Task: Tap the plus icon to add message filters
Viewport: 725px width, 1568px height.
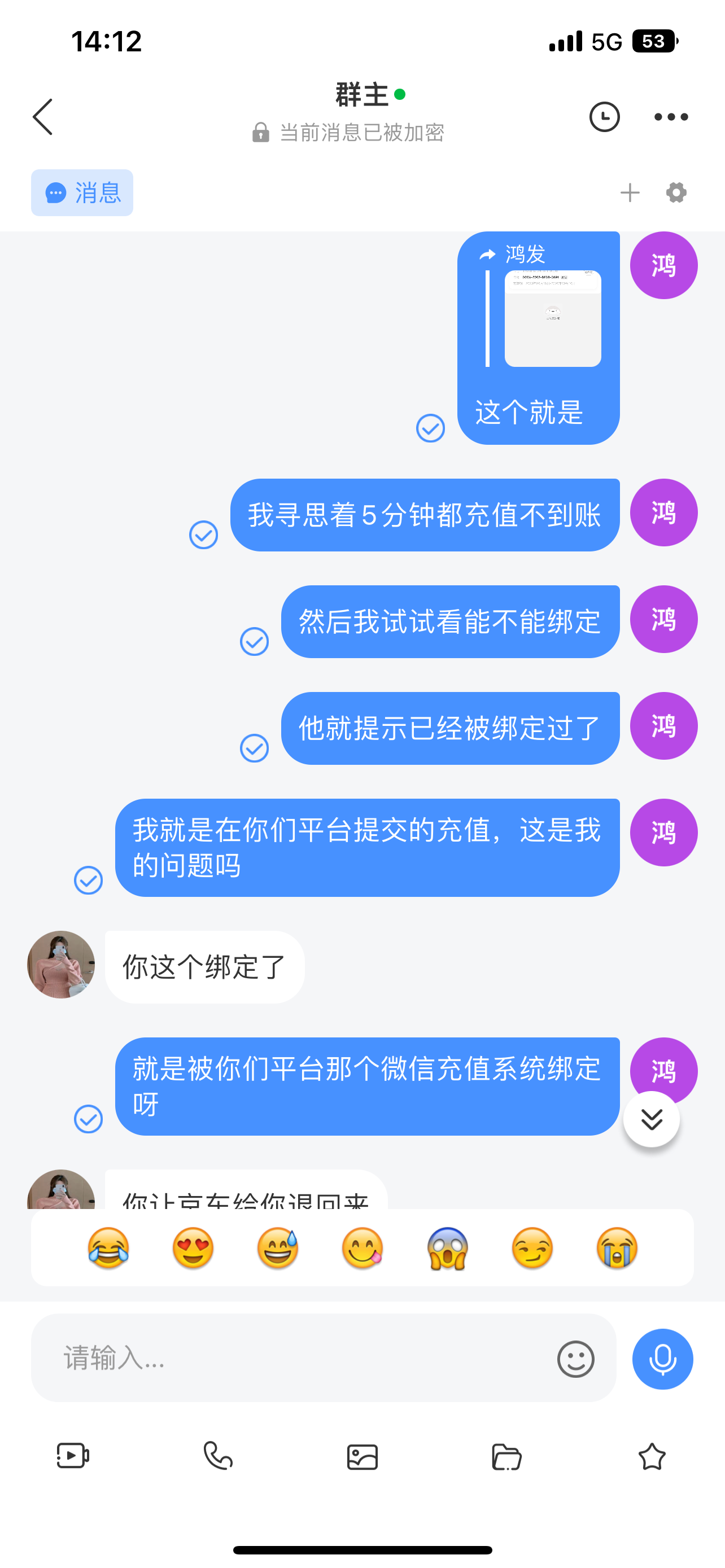Action: (631, 193)
